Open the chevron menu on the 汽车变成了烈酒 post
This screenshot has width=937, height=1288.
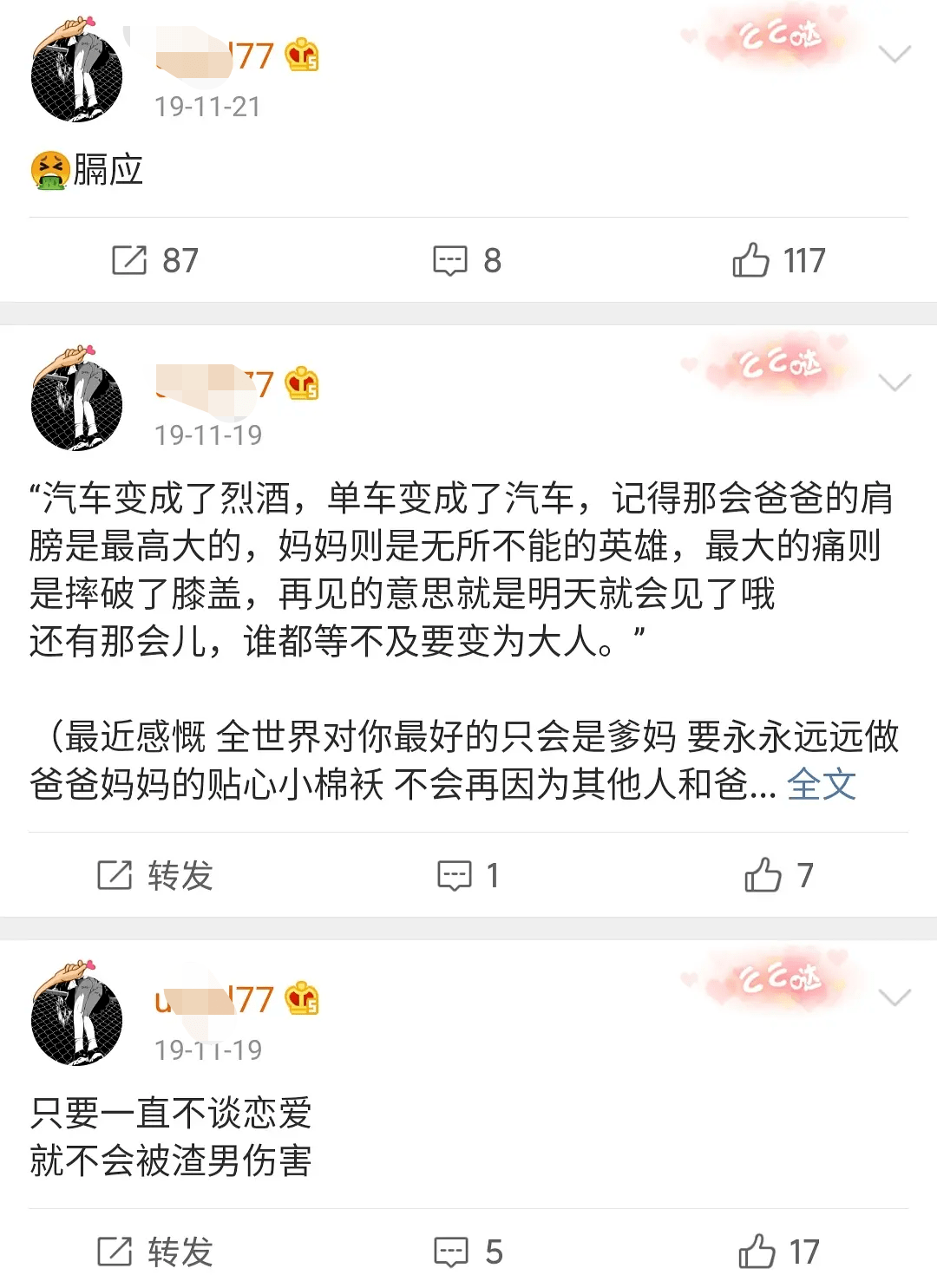[x=894, y=382]
